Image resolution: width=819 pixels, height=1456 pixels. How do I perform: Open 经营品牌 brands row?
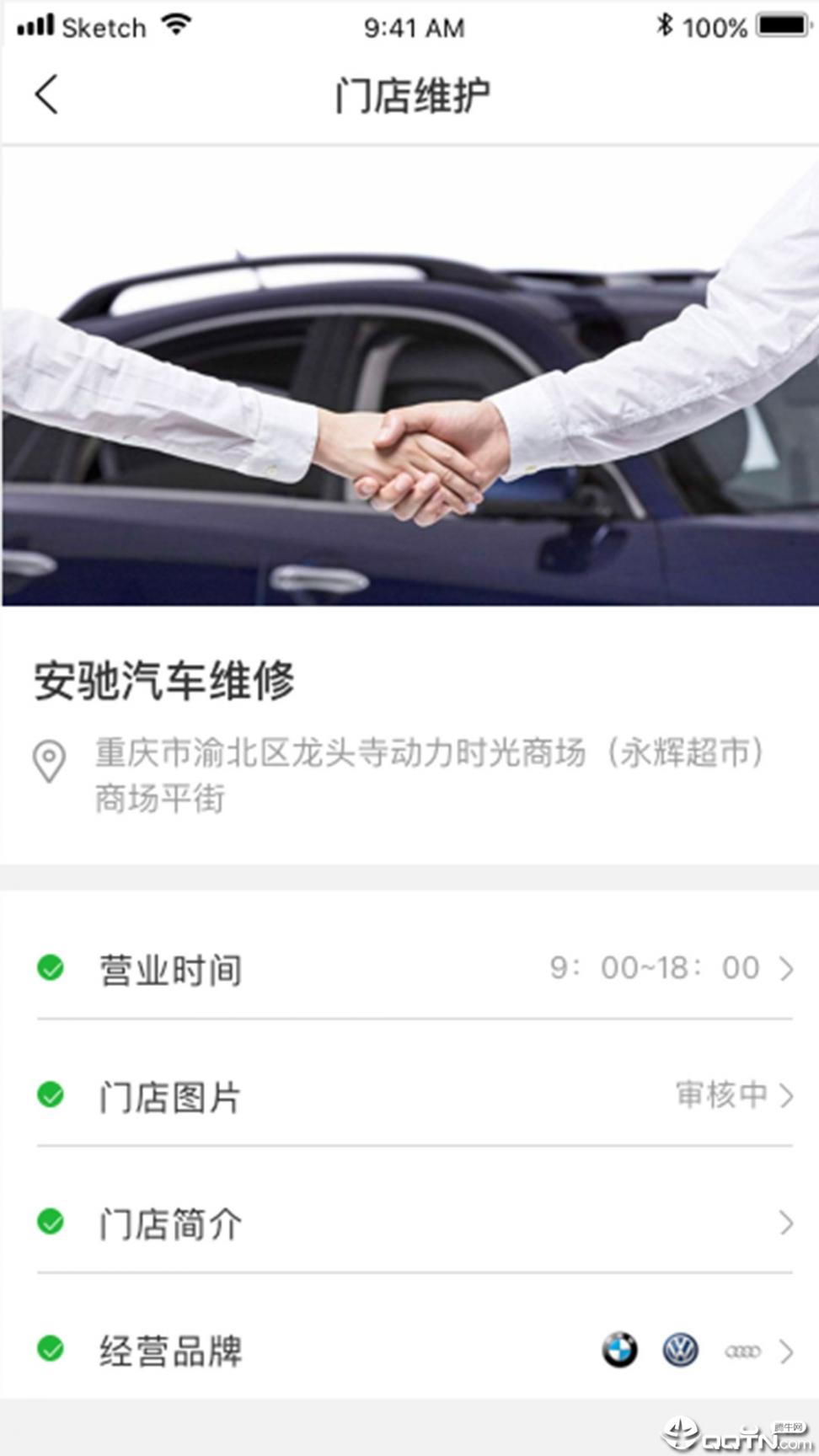pyautogui.click(x=413, y=1351)
